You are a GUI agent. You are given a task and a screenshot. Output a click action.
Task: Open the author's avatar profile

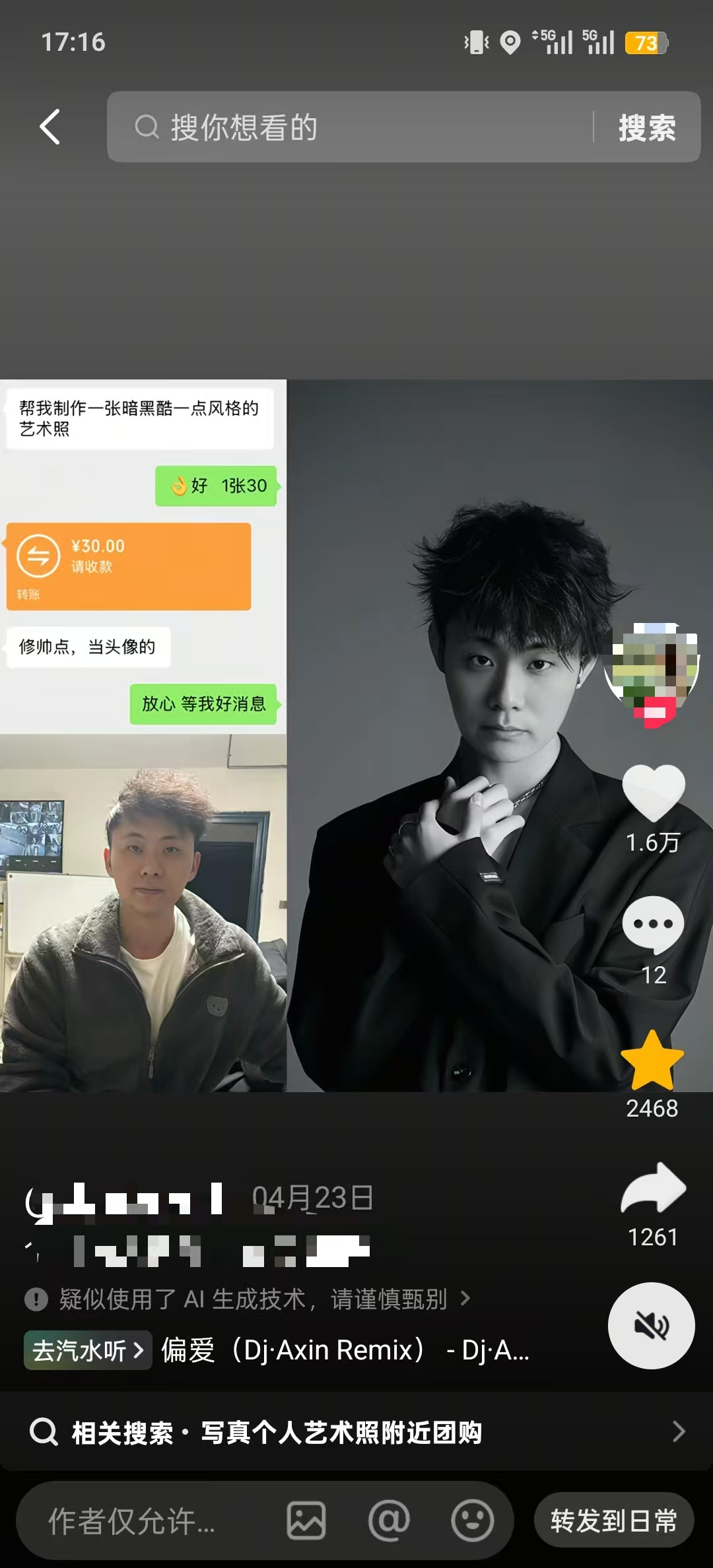click(x=652, y=667)
